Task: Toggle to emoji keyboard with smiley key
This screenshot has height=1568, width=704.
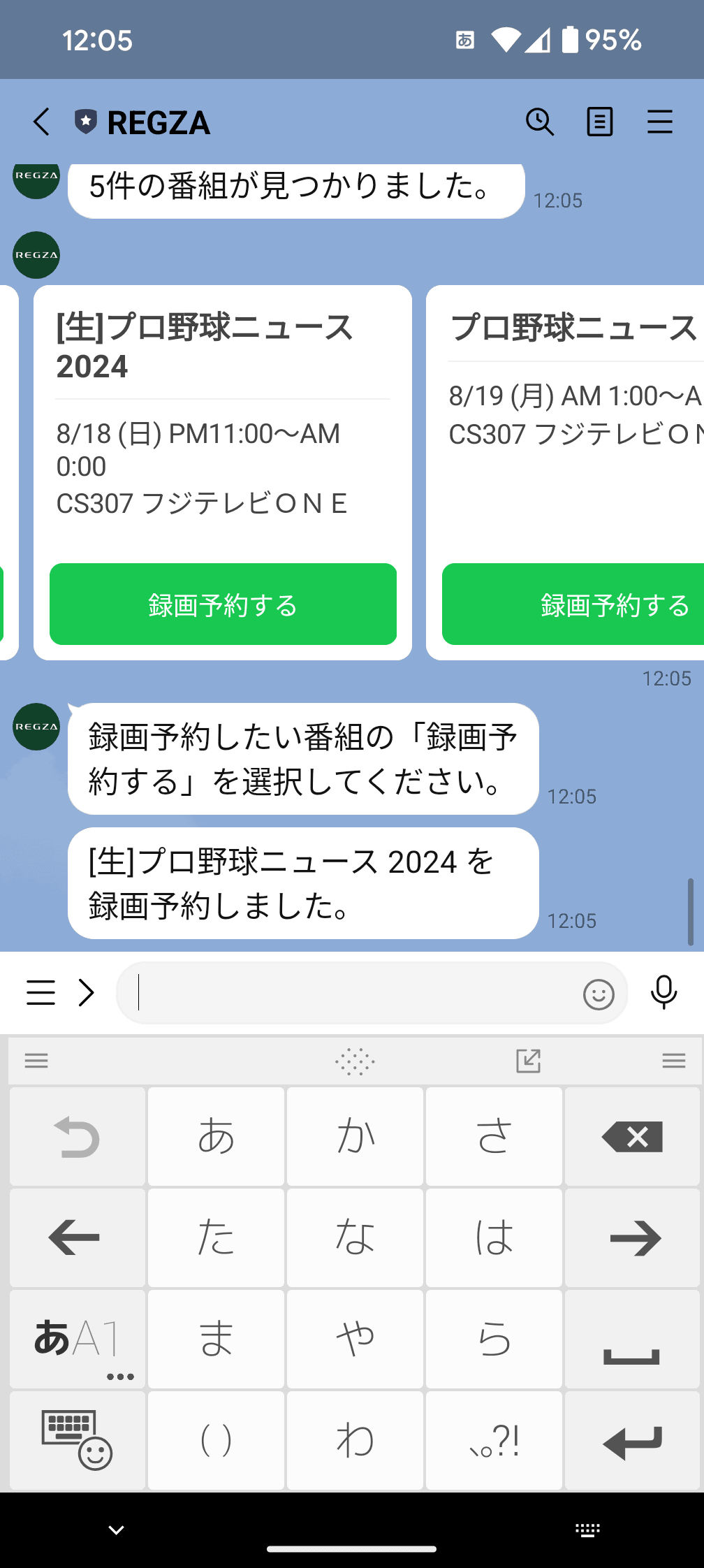Action: tap(75, 1439)
